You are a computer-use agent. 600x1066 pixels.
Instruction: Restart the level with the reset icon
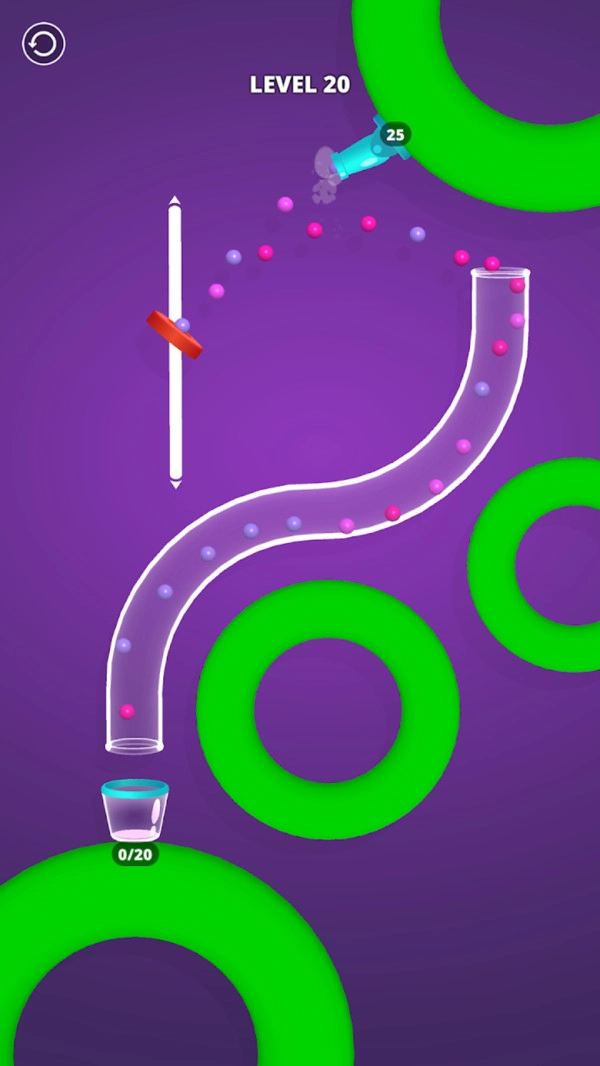43,45
